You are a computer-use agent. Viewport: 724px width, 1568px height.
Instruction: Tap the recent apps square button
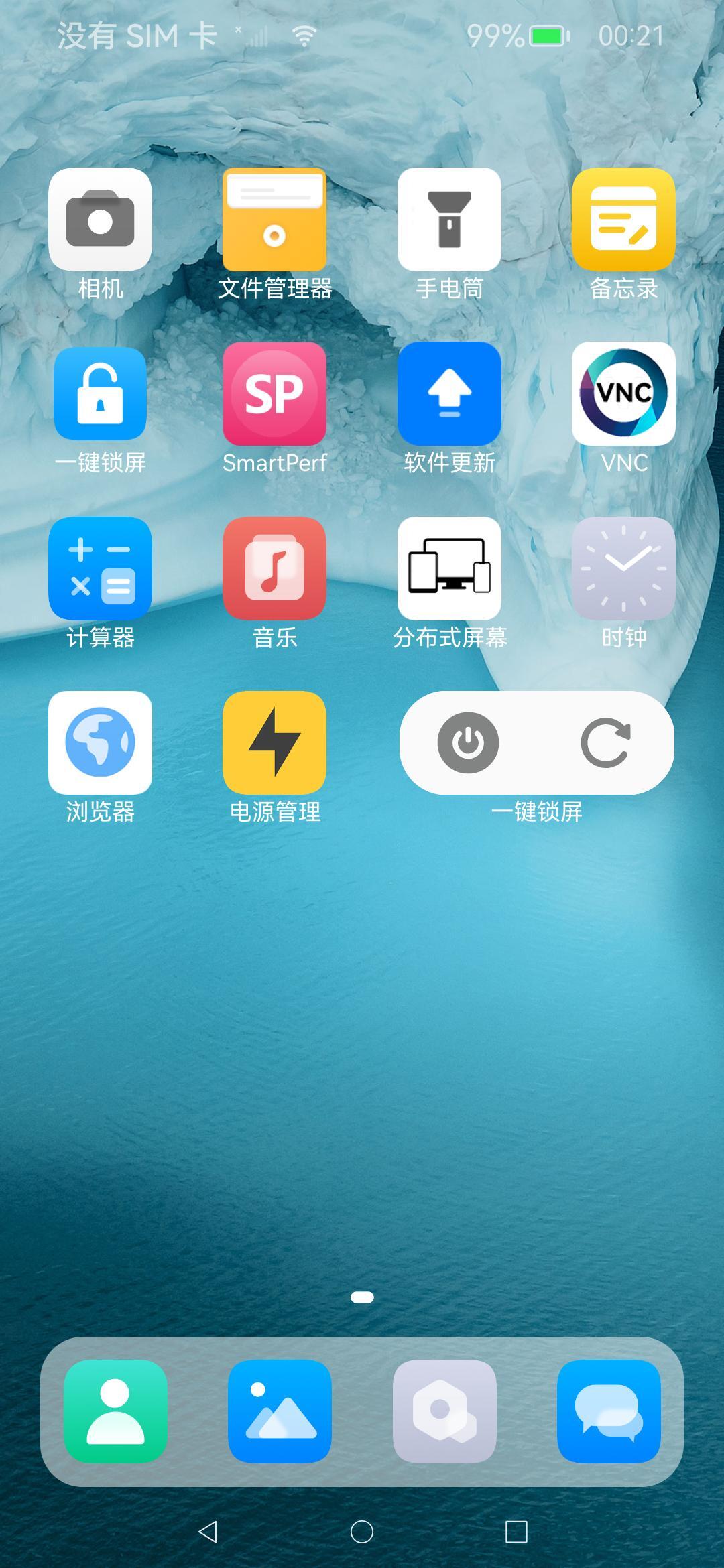516,1531
